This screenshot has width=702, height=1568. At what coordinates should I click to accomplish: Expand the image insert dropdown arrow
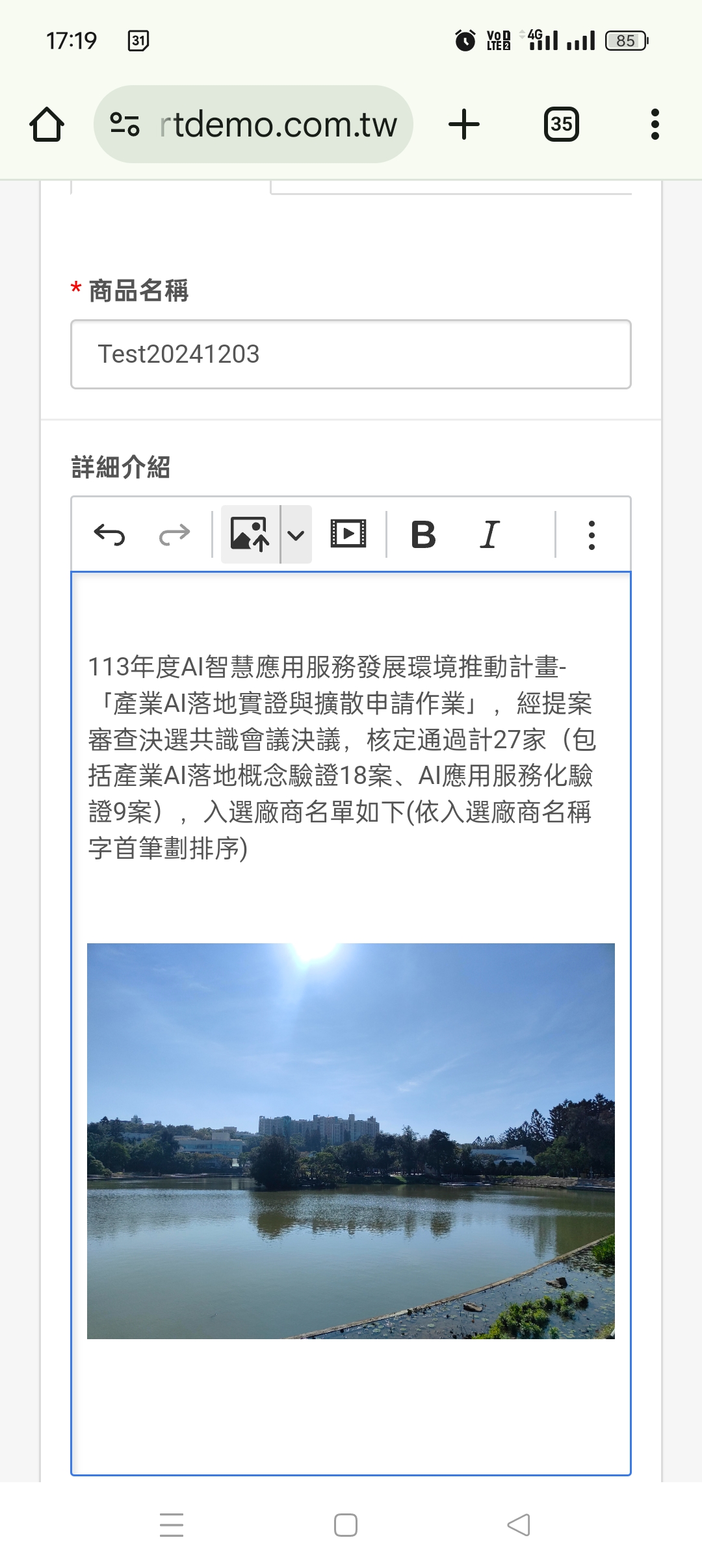[296, 535]
